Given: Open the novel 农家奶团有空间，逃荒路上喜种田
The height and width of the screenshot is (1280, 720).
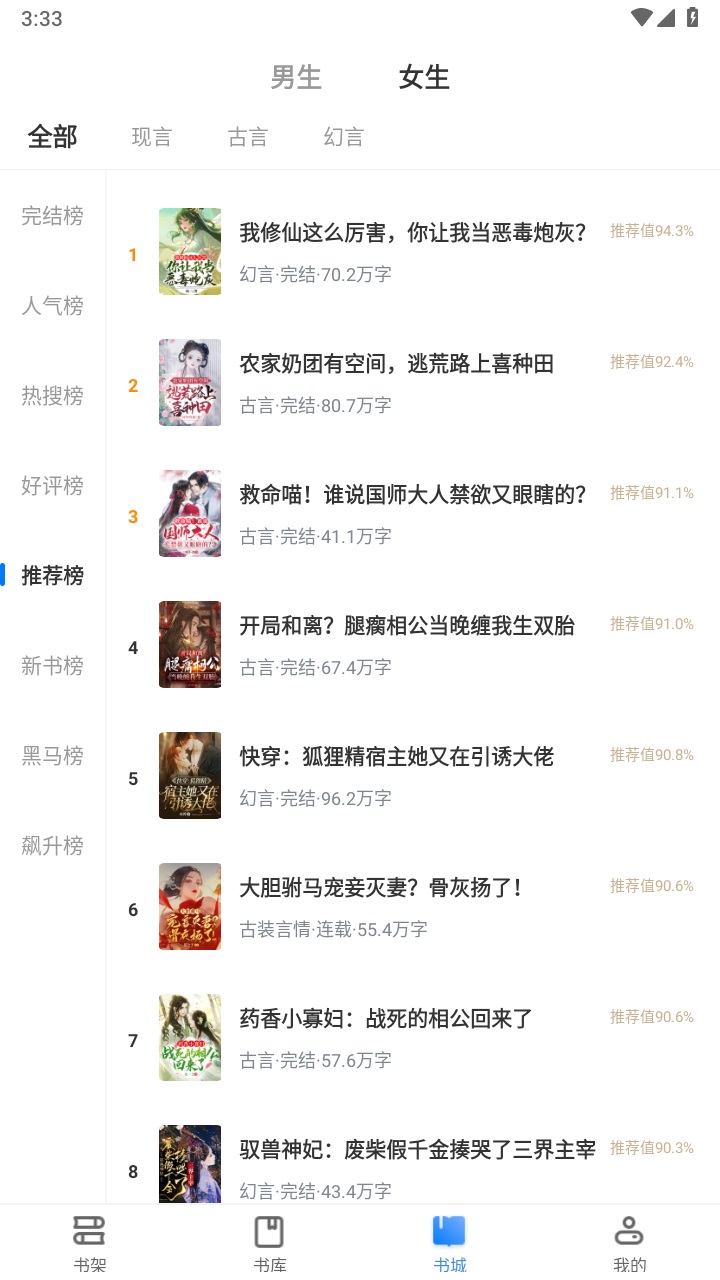Looking at the screenshot, I should coord(396,364).
